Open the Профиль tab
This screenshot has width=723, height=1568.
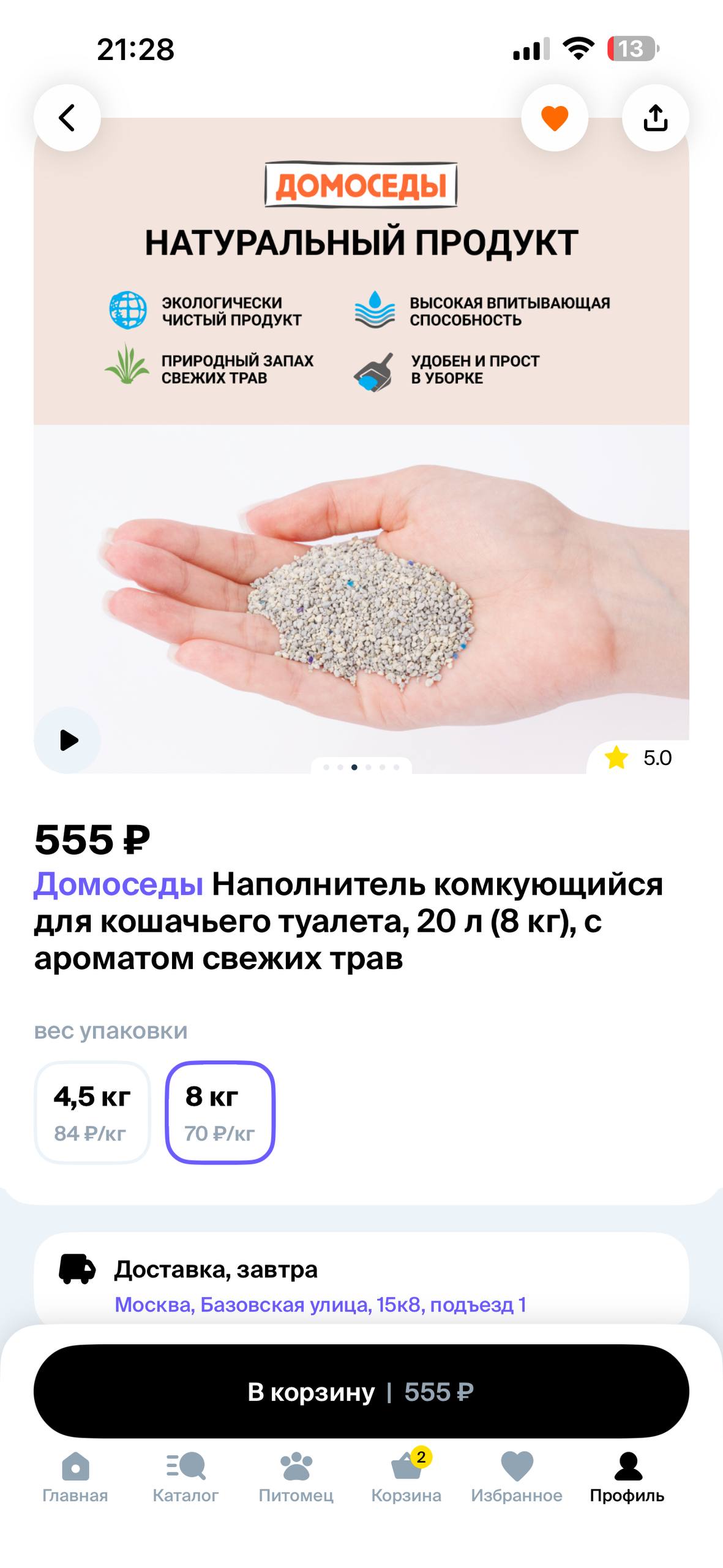coord(627,1476)
